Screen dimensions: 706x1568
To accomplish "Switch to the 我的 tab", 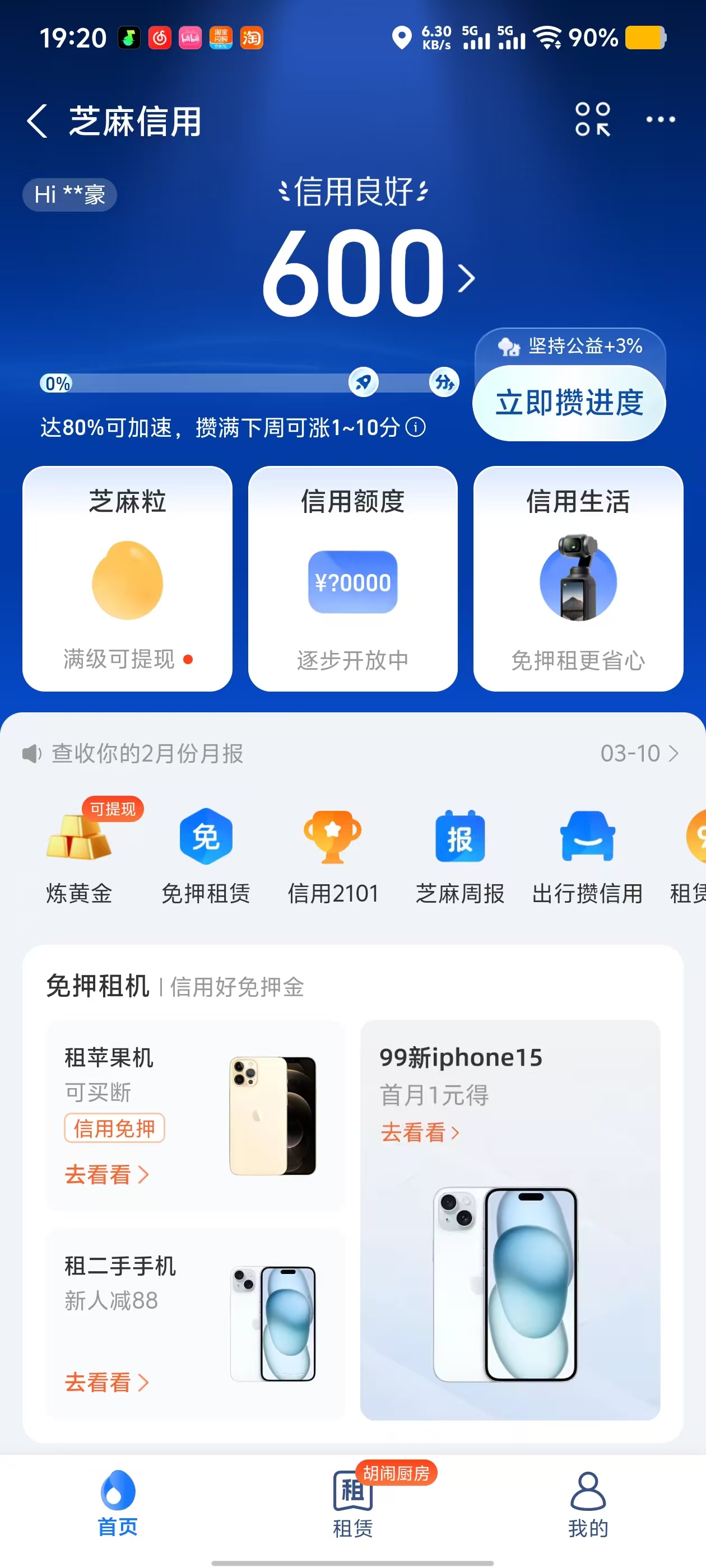I will pos(588,1504).
